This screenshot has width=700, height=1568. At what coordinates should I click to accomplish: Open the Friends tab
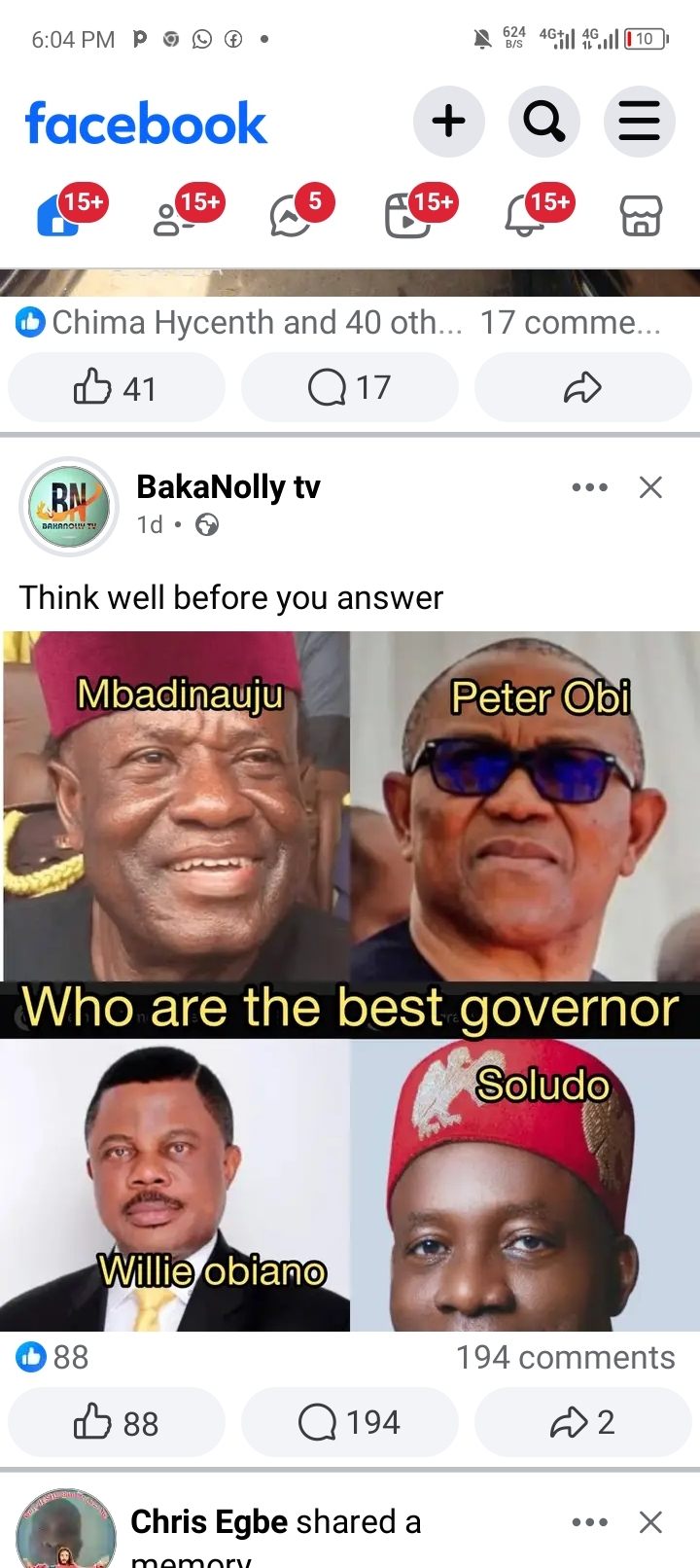coord(174,216)
